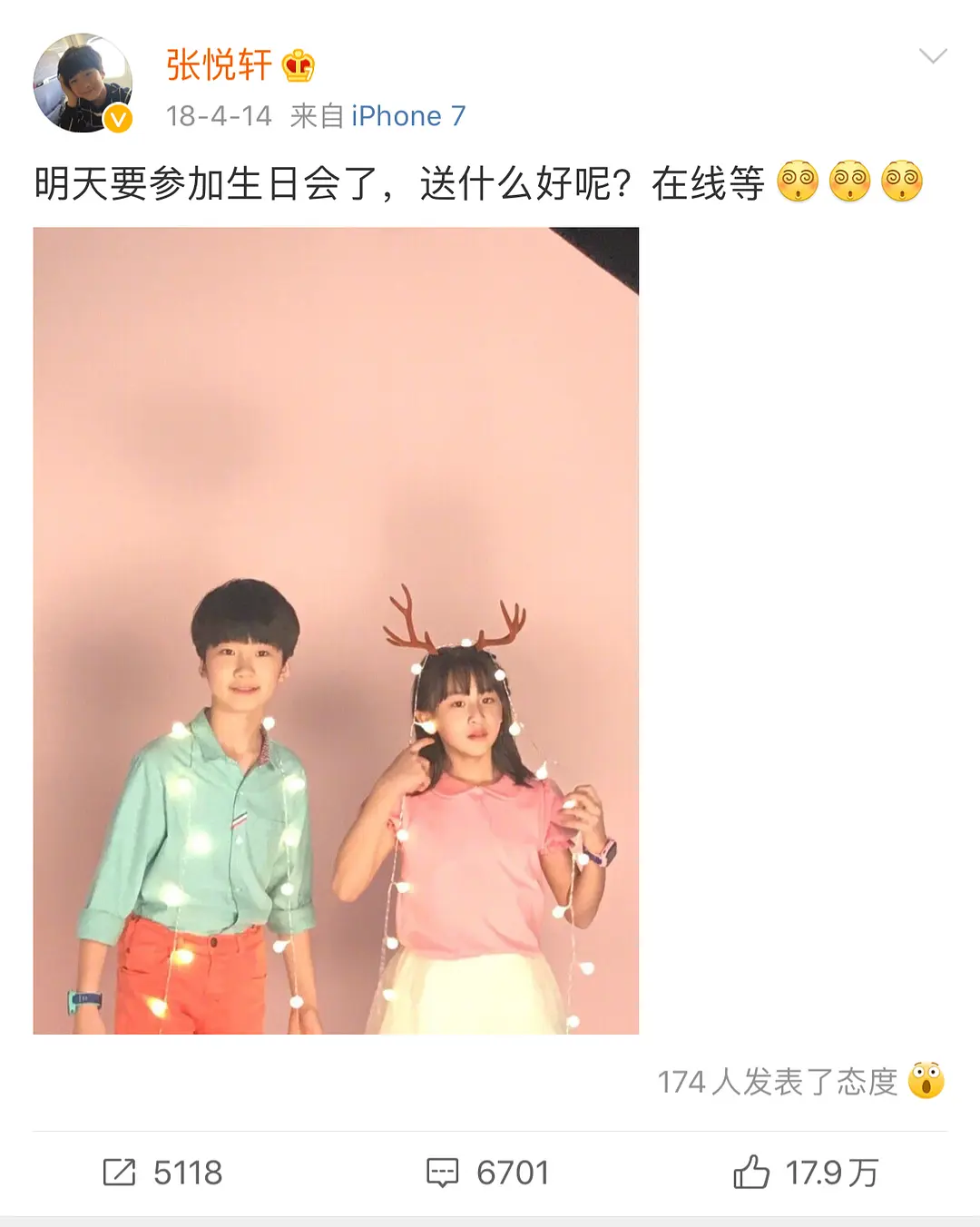980x1227 pixels.
Task: View the 174 people's reactions
Action: coord(799,1081)
